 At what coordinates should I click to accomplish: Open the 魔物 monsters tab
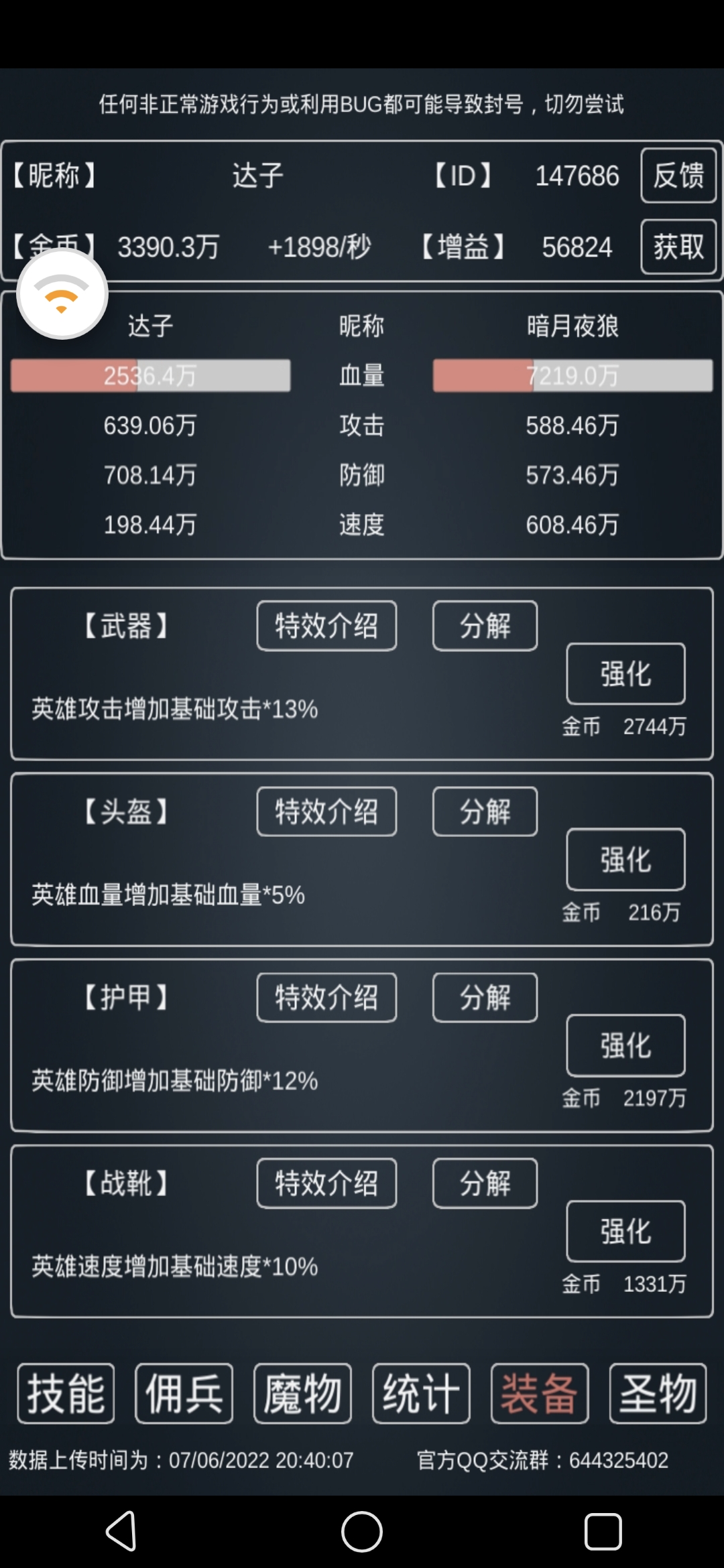pyautogui.click(x=302, y=1393)
